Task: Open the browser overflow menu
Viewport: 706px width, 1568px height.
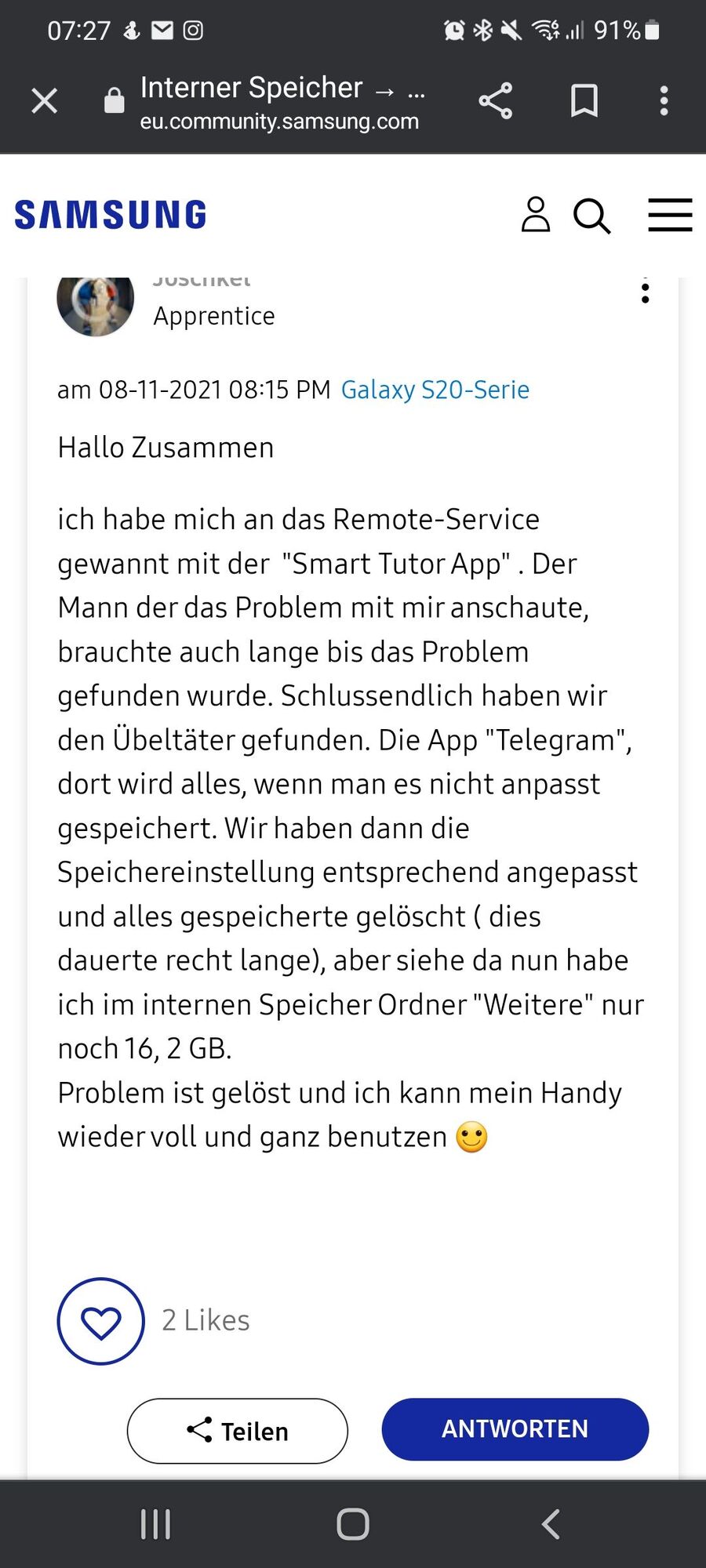Action: coord(664,100)
